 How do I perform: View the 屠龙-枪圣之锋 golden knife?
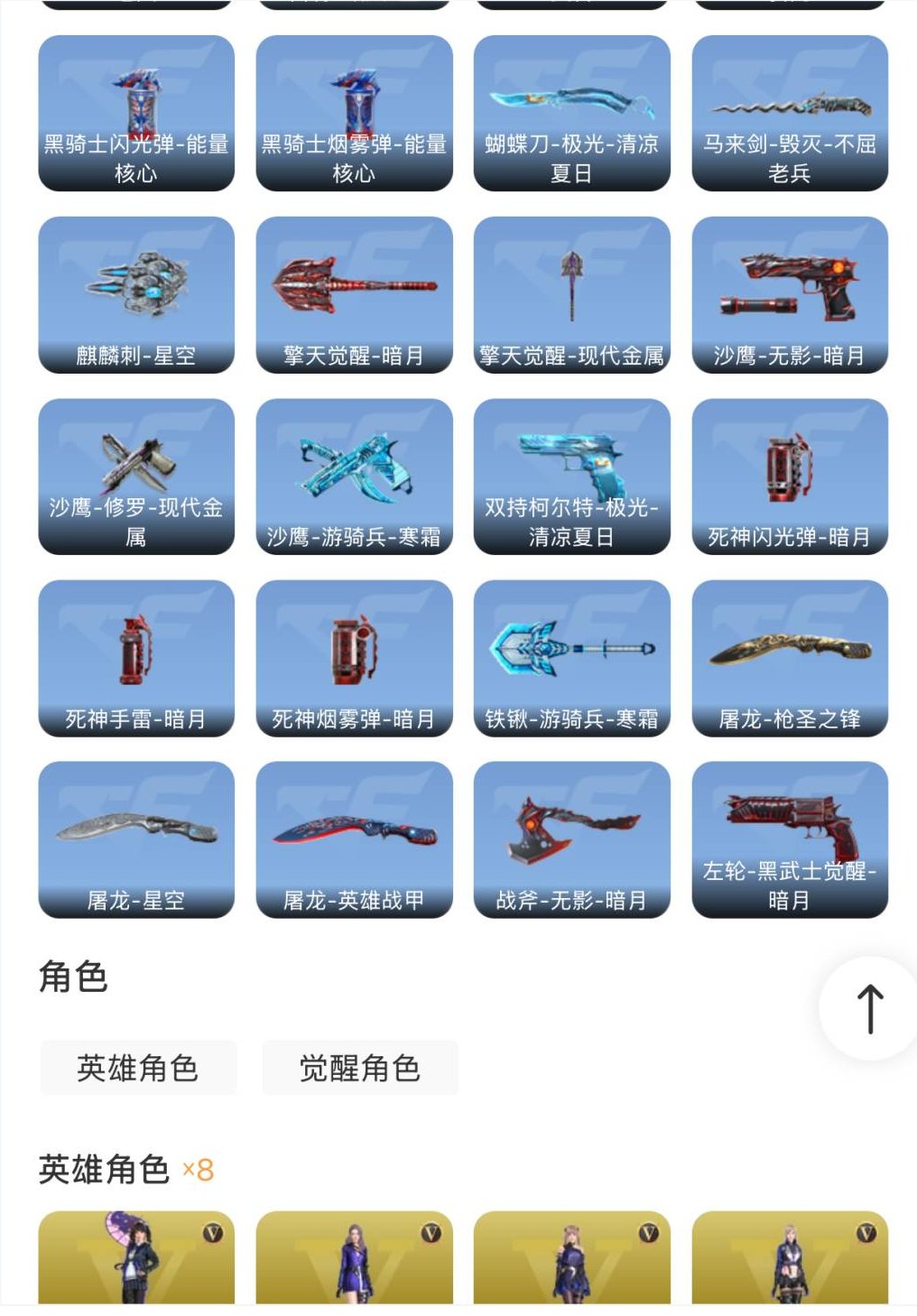click(787, 657)
